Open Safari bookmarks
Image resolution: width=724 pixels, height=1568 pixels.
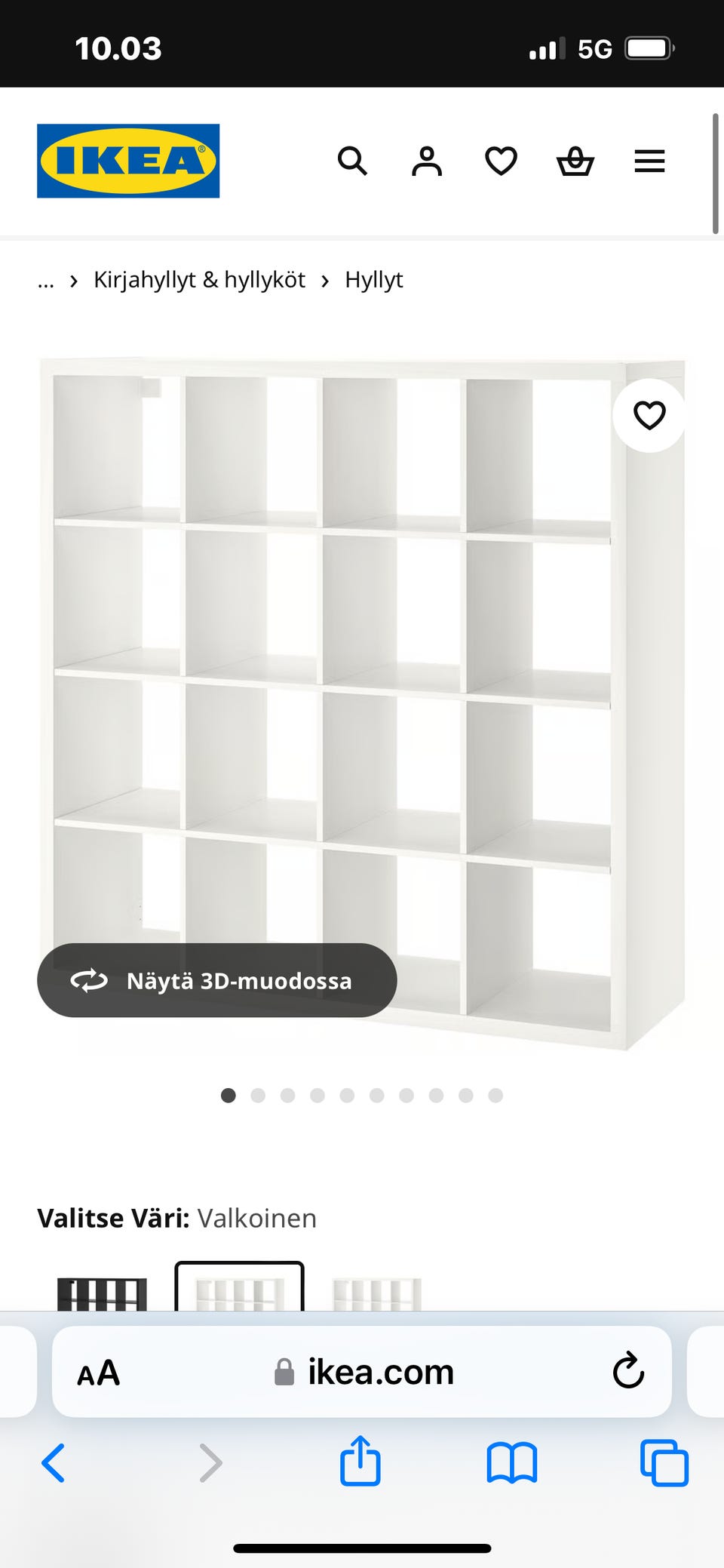point(511,1463)
